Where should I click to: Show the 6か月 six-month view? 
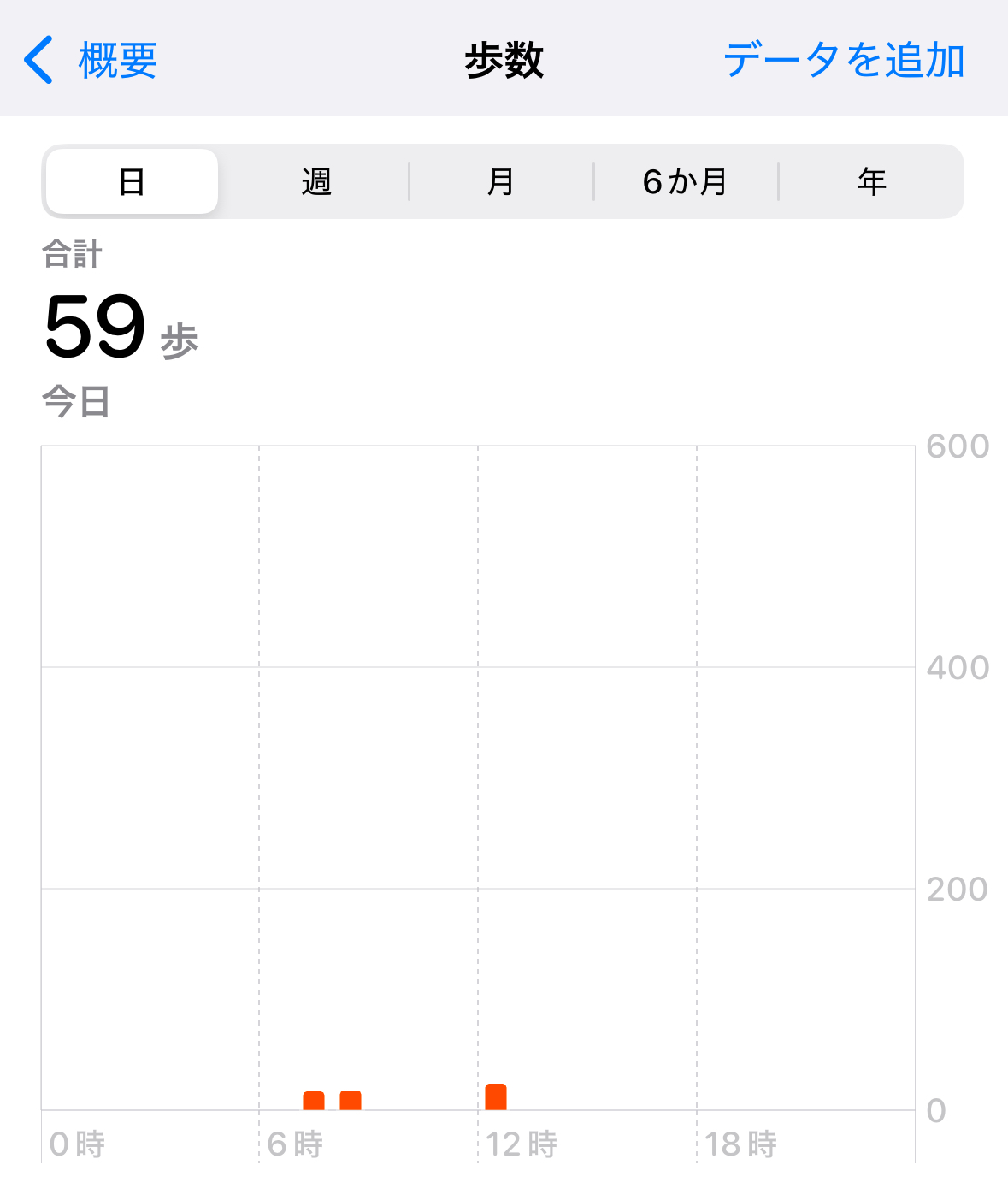pyautogui.click(x=685, y=181)
